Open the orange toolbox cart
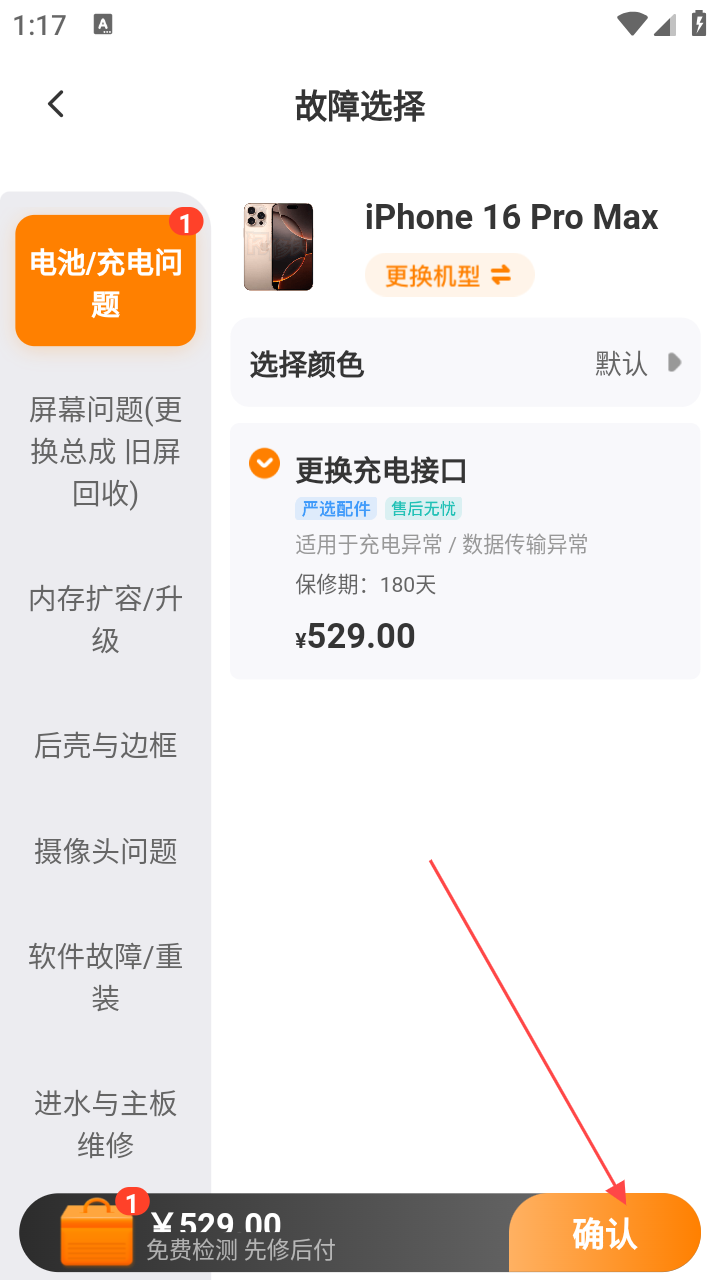This screenshot has width=720, height=1280. pos(97,1234)
